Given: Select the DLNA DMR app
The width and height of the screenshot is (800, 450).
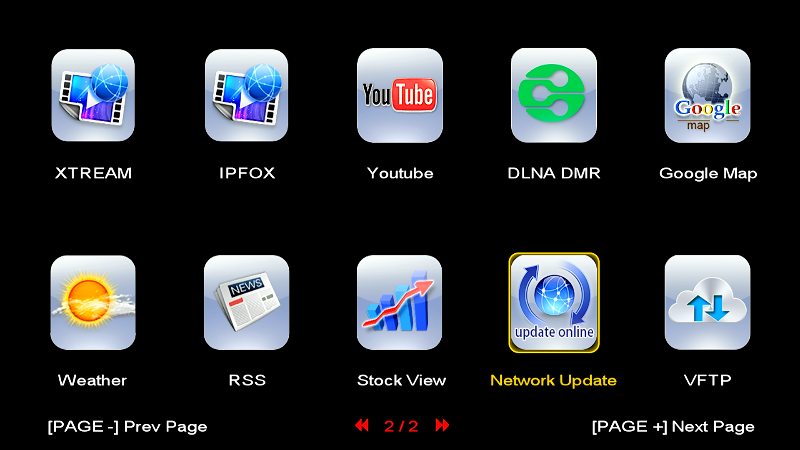Looking at the screenshot, I should pyautogui.click(x=553, y=96).
